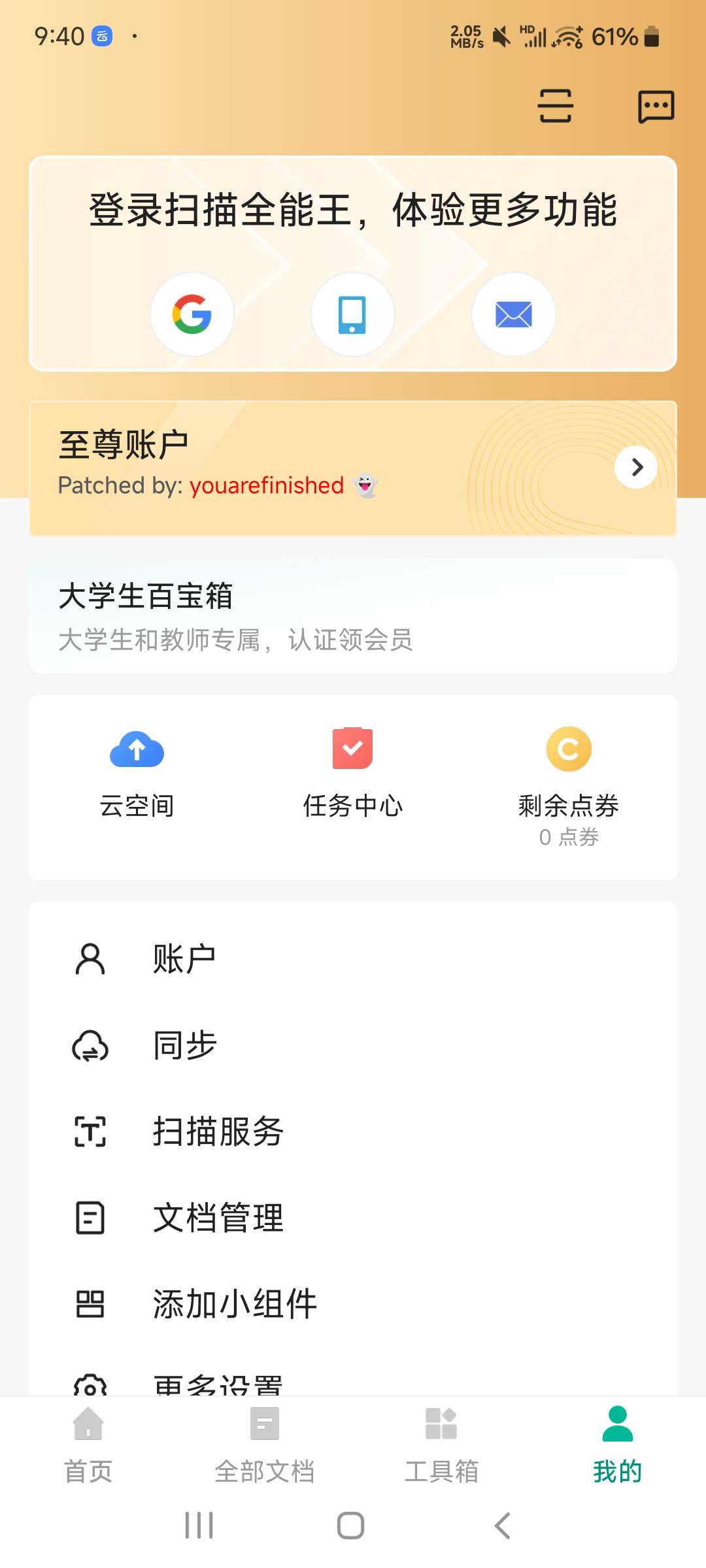Select the 我的 profile tab
The height and width of the screenshot is (1568, 706).
(618, 1445)
